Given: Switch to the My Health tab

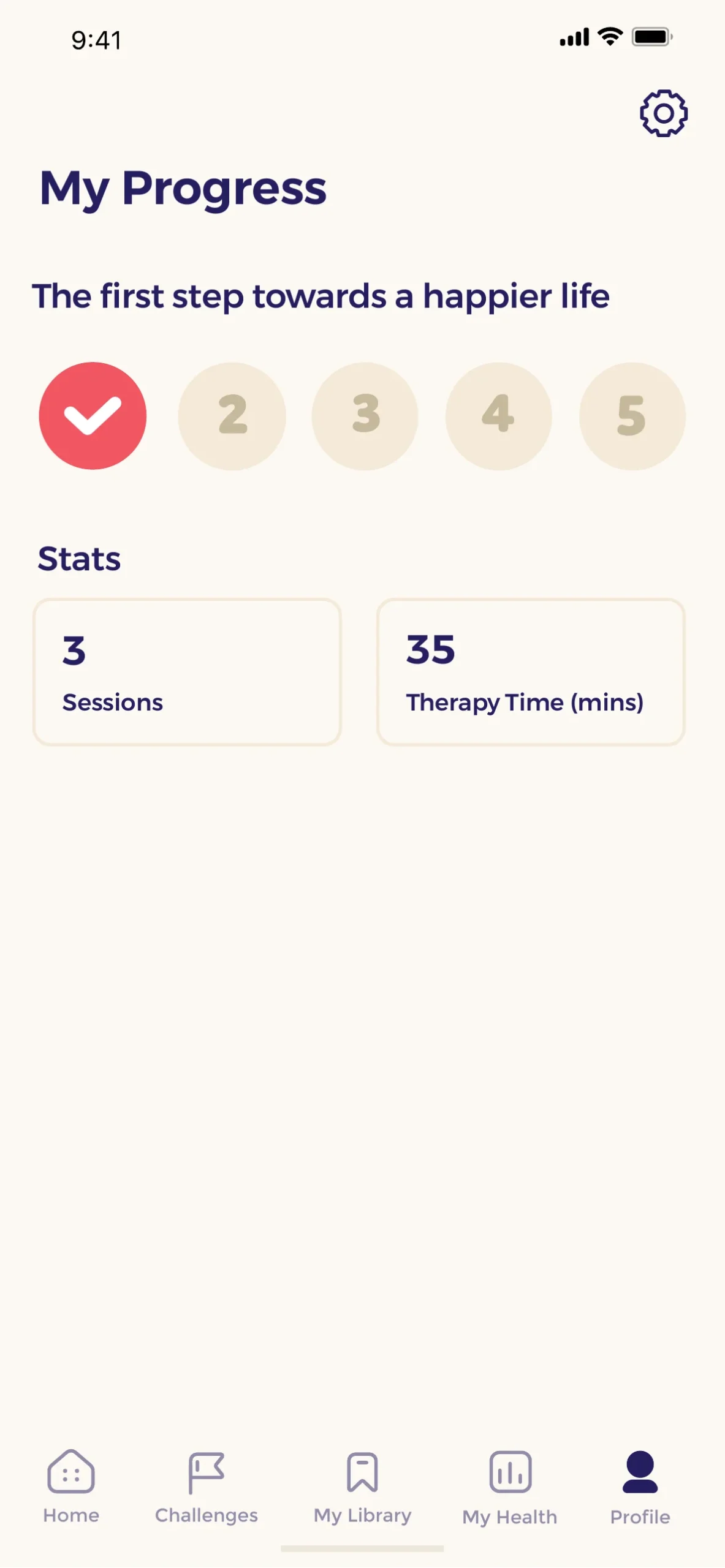Looking at the screenshot, I should tap(510, 1487).
